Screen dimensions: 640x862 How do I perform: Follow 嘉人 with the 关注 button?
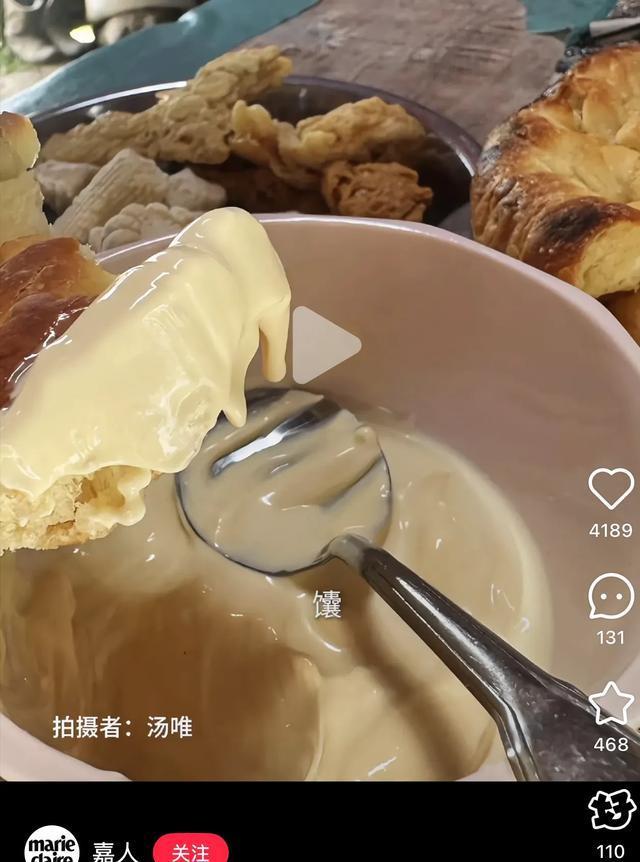coord(190,850)
